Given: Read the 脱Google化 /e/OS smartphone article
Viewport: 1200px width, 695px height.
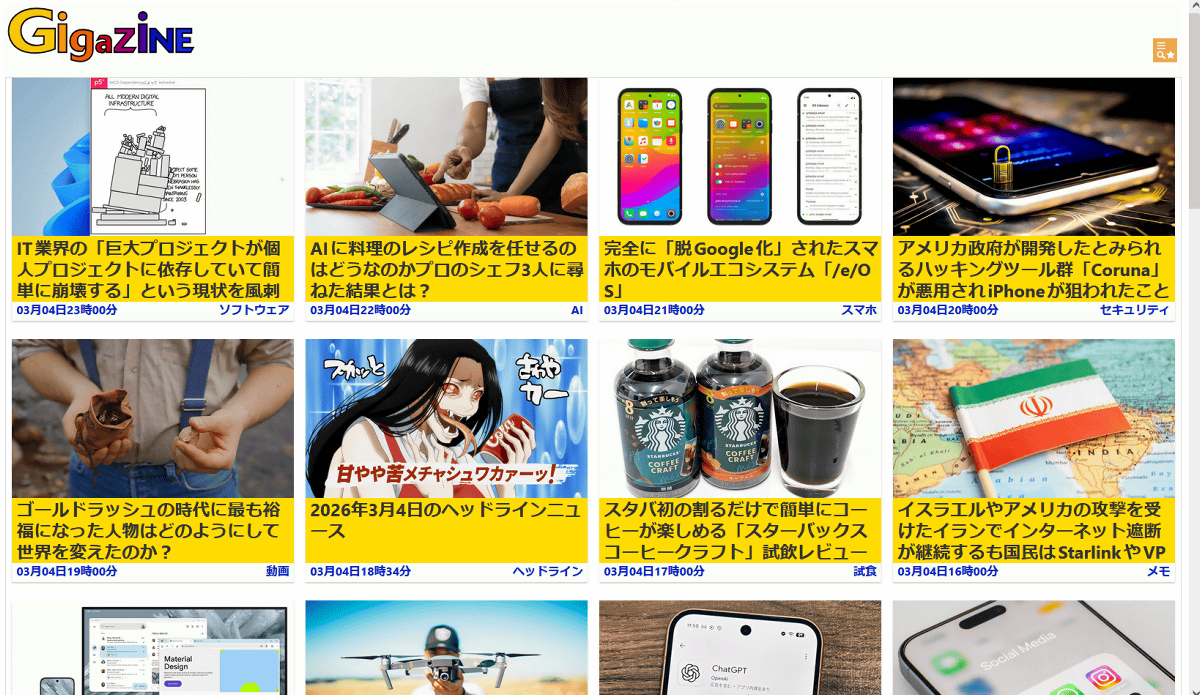Looking at the screenshot, I should [740, 269].
